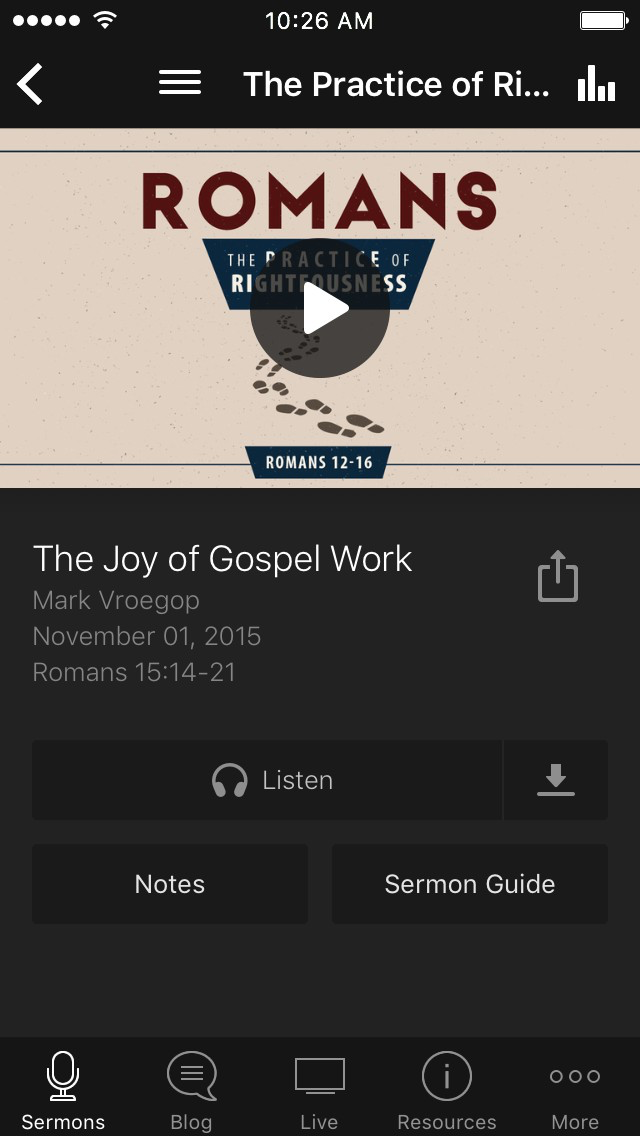Open the Sermon Guide
Viewport: 640px width, 1136px height.
[x=470, y=884]
